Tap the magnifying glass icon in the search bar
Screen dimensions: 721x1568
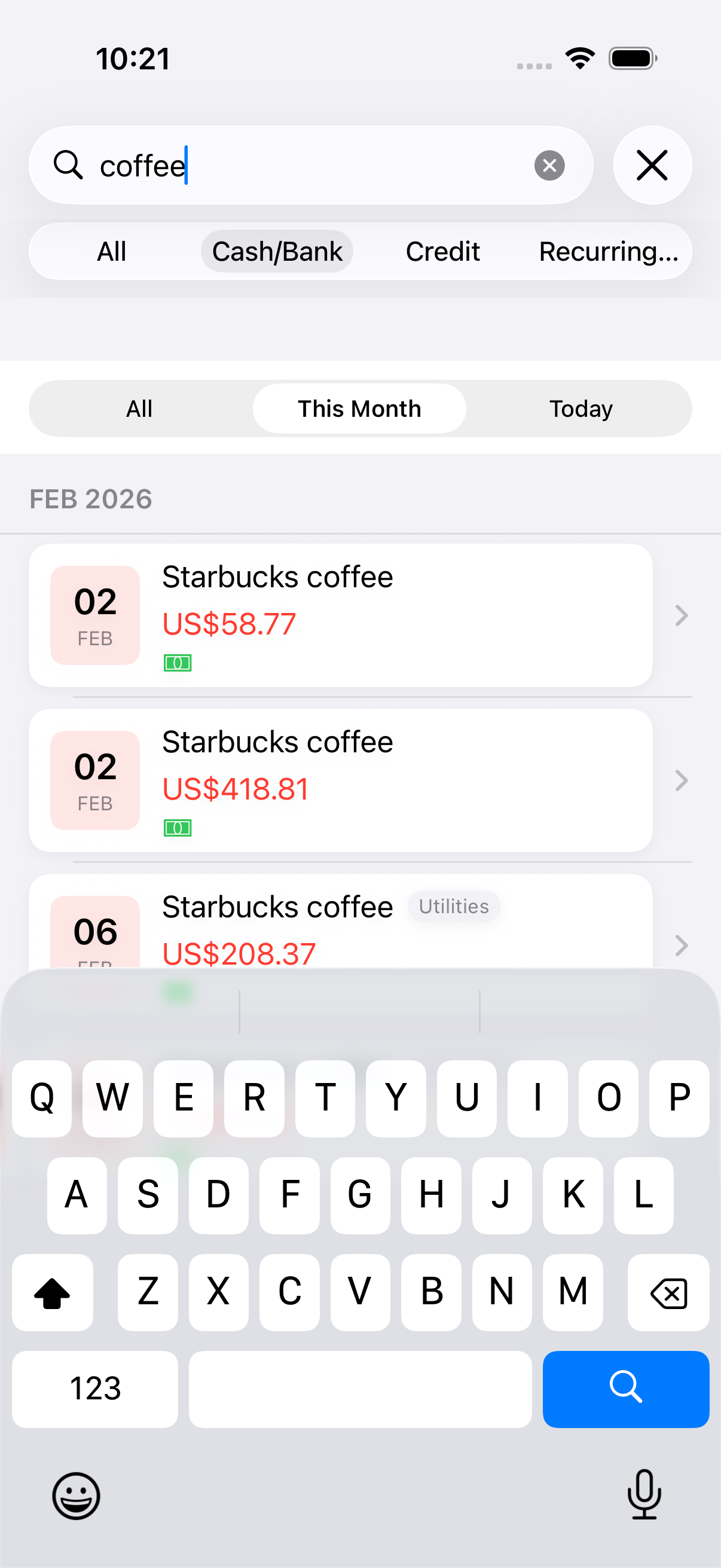pos(68,165)
